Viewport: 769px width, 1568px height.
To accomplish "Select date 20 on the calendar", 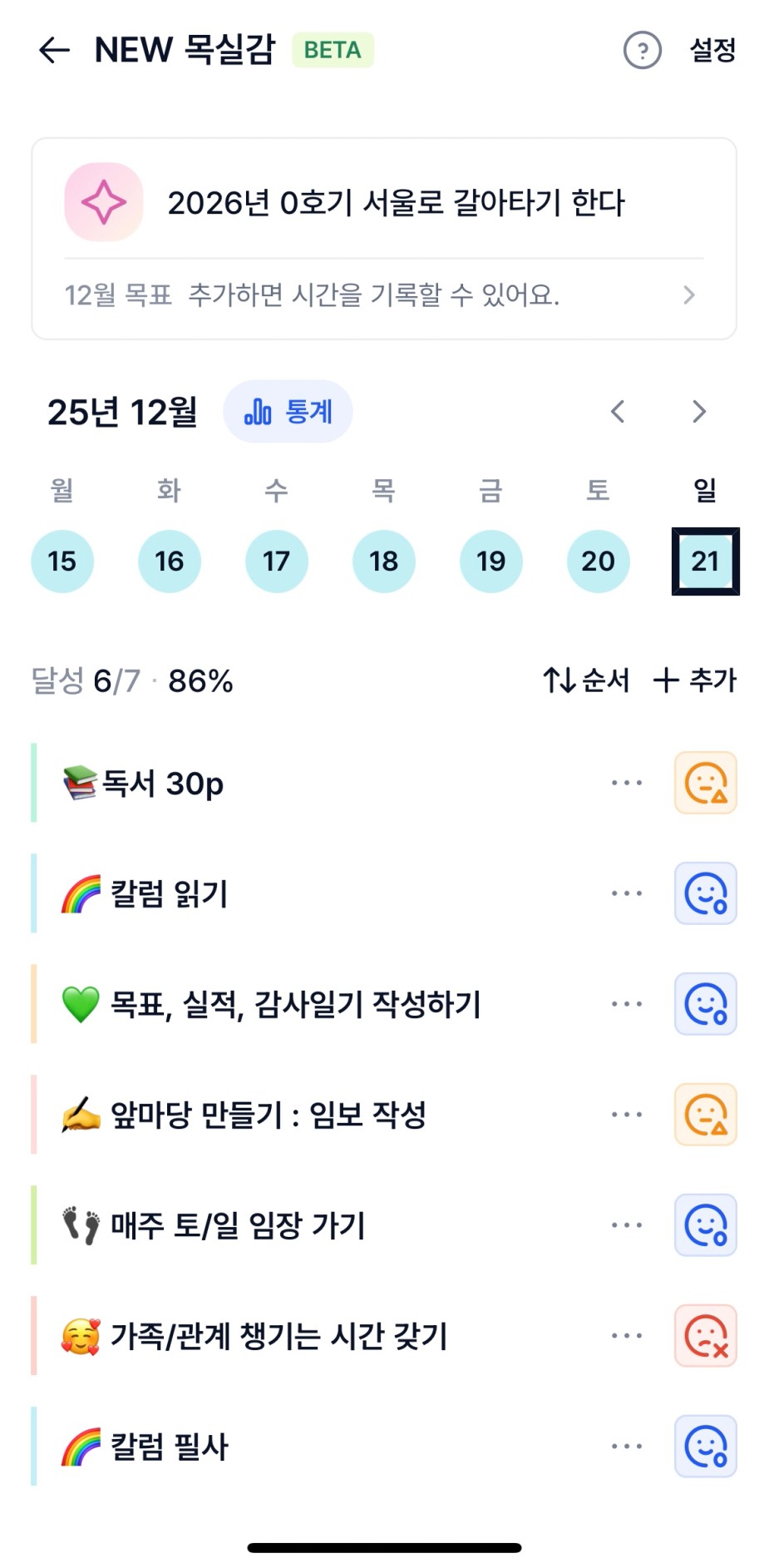I will click(598, 561).
